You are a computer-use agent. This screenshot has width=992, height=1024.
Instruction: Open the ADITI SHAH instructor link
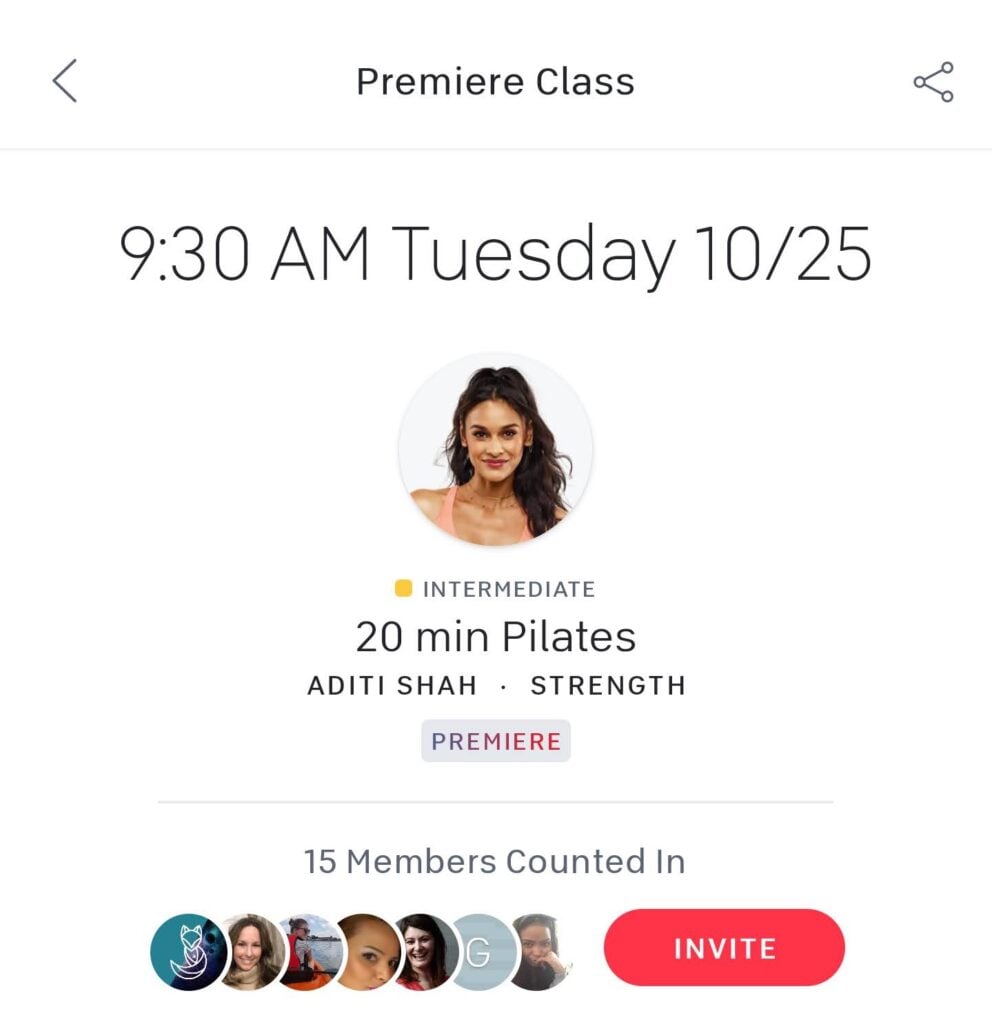(x=393, y=685)
